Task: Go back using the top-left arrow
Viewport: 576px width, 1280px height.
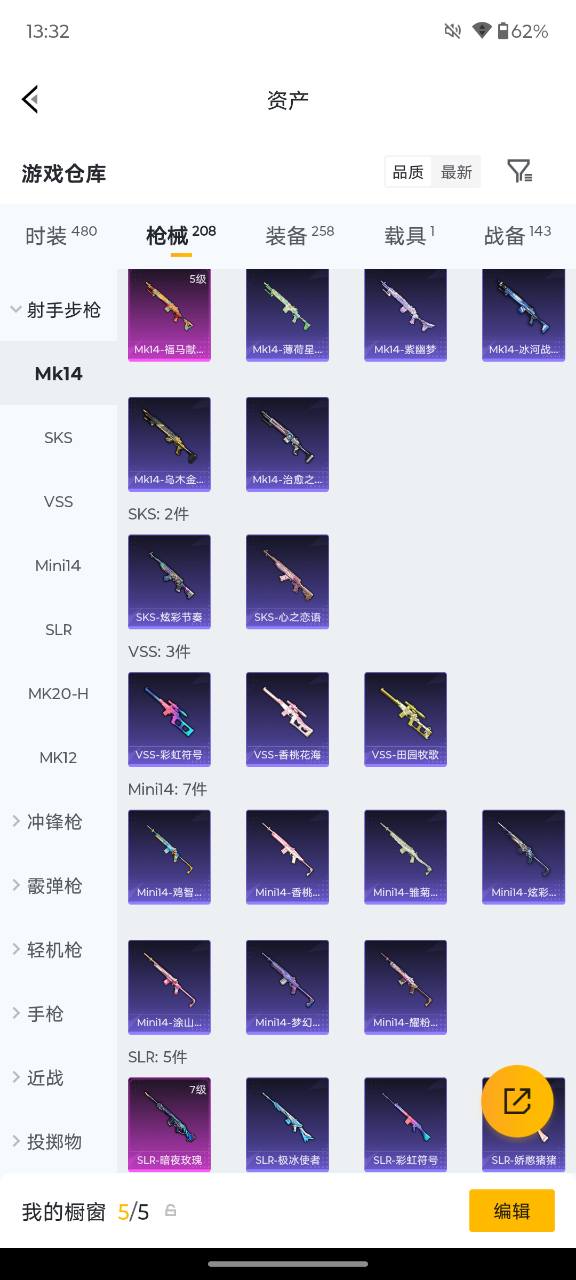Action: pyautogui.click(x=30, y=99)
